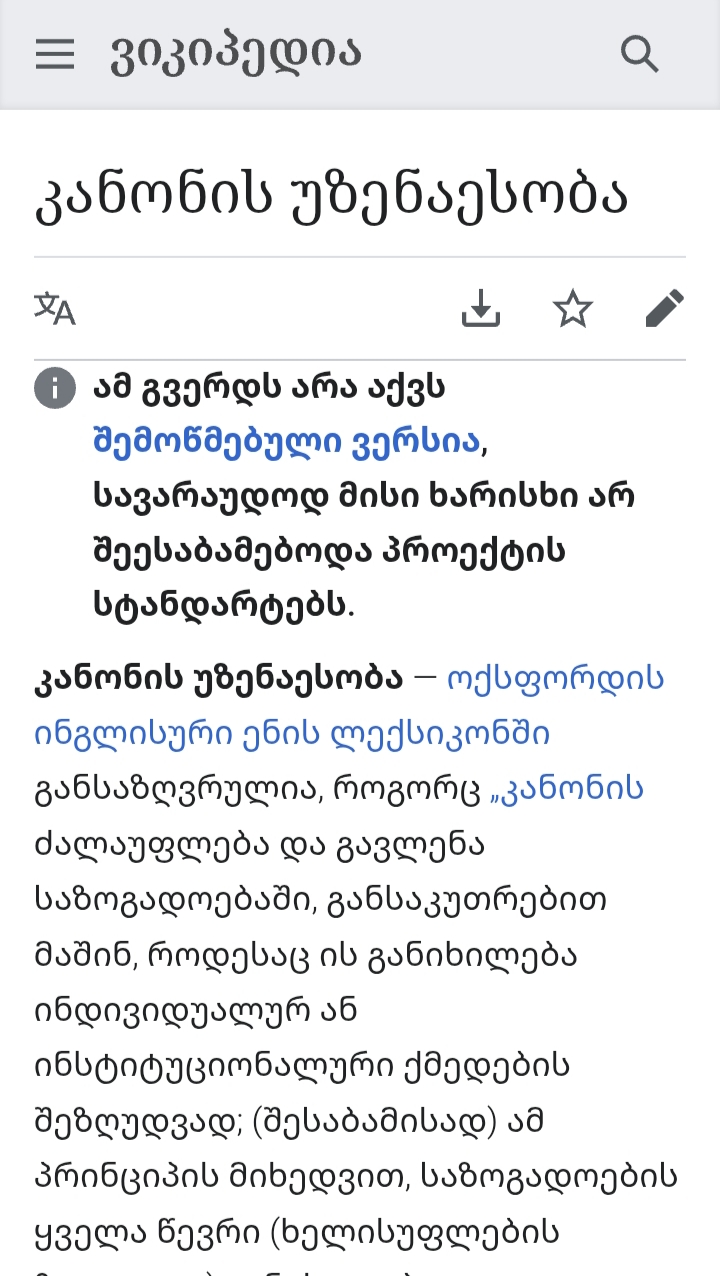Open the main menu drawer
This screenshot has height=1276, width=720.
(x=55, y=54)
